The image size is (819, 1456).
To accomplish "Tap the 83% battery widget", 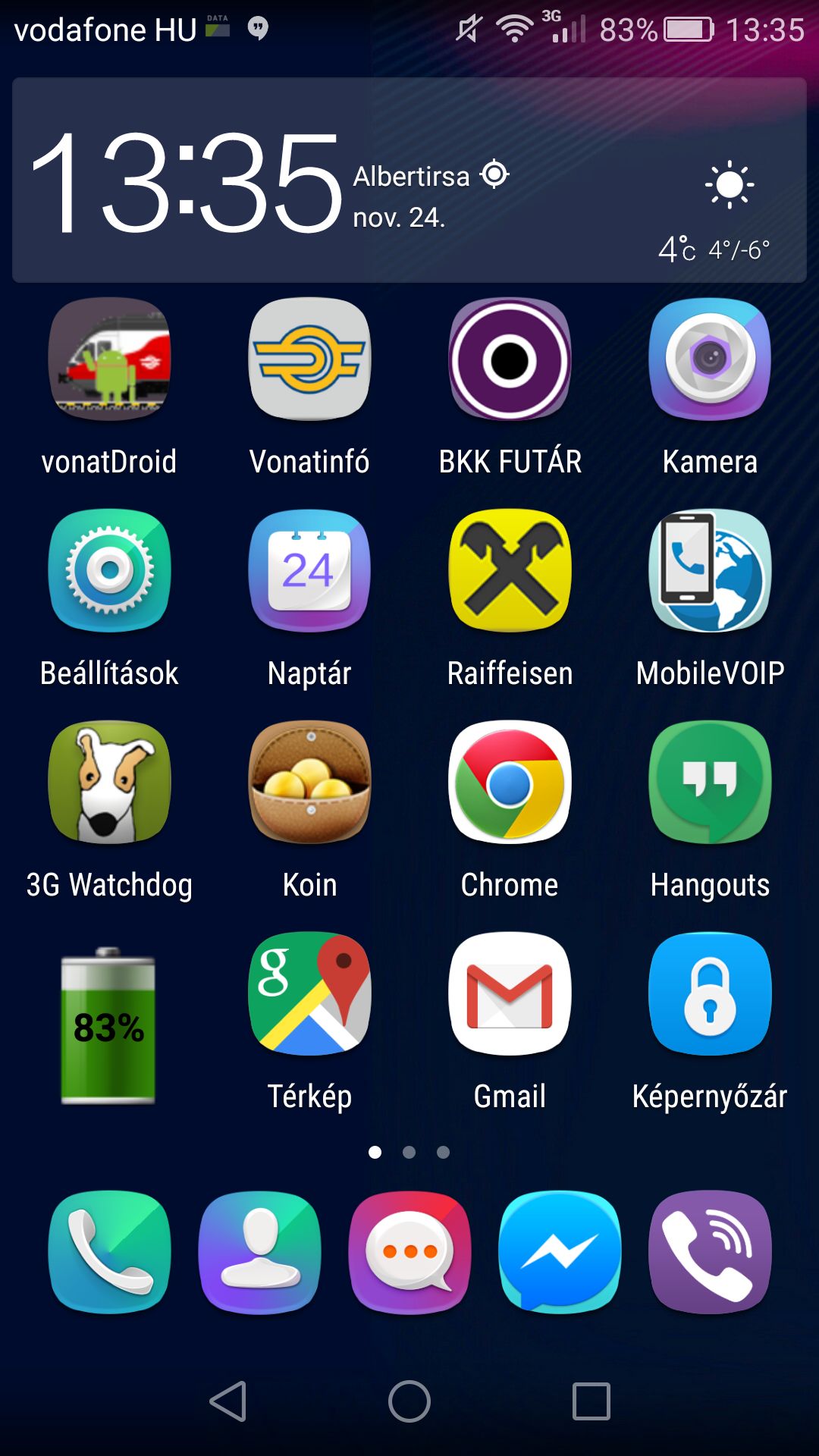I will pyautogui.click(x=108, y=1025).
